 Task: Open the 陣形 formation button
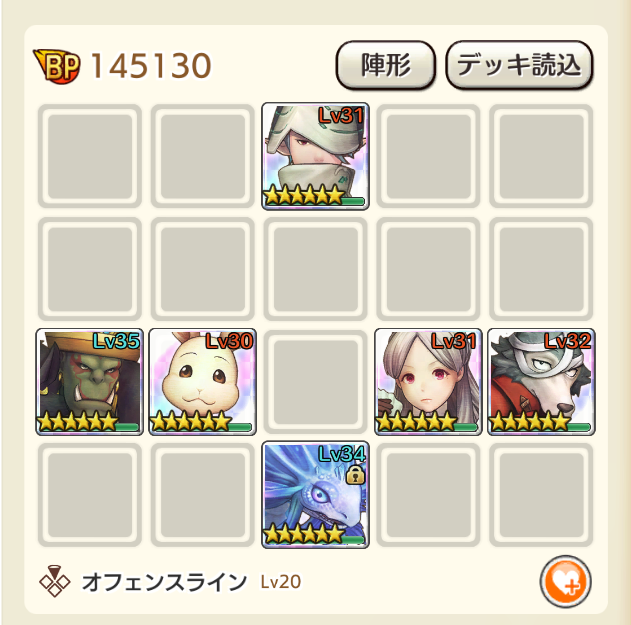coord(385,65)
